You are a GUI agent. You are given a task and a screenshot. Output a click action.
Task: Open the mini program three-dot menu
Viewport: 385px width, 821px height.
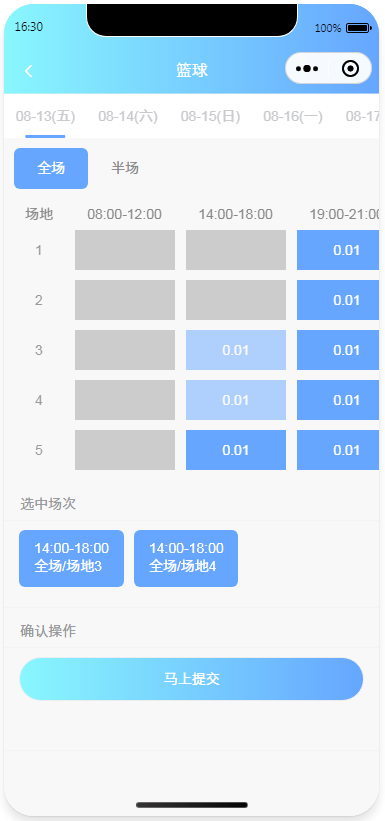pos(307,69)
